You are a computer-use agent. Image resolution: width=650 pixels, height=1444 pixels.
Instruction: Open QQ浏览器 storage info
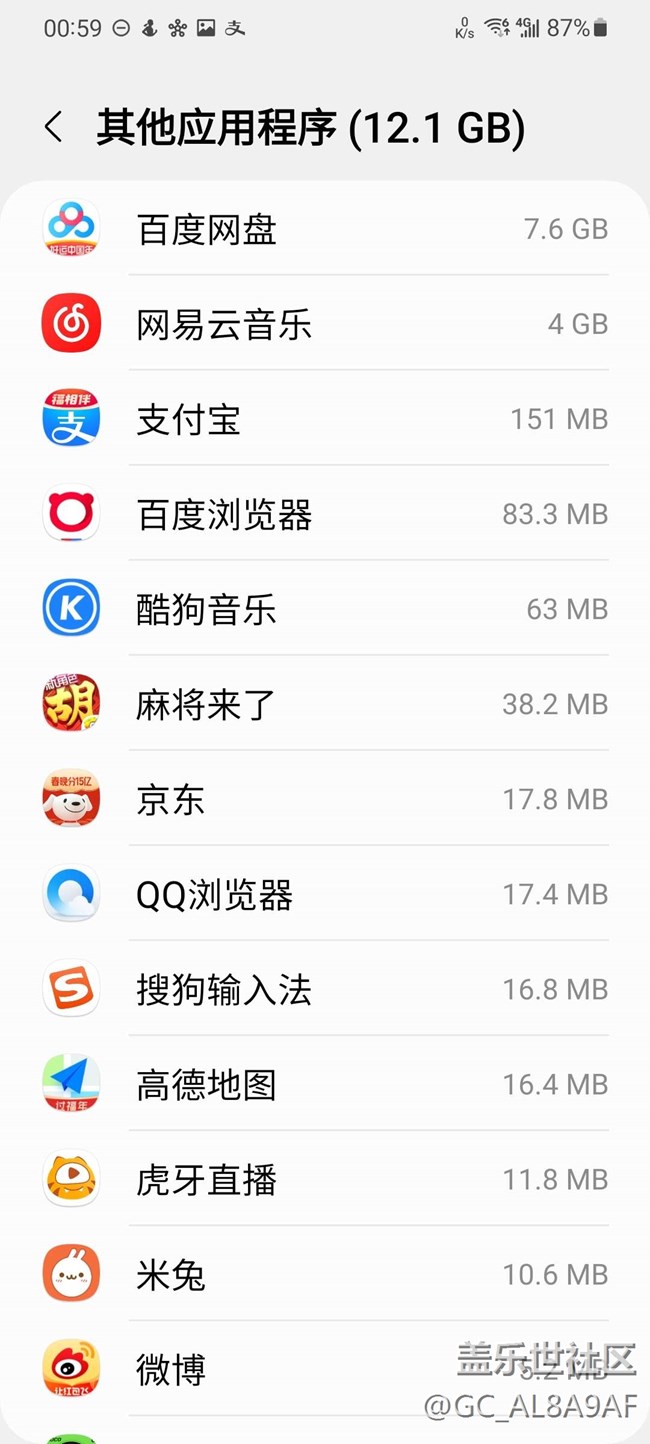tap(325, 895)
